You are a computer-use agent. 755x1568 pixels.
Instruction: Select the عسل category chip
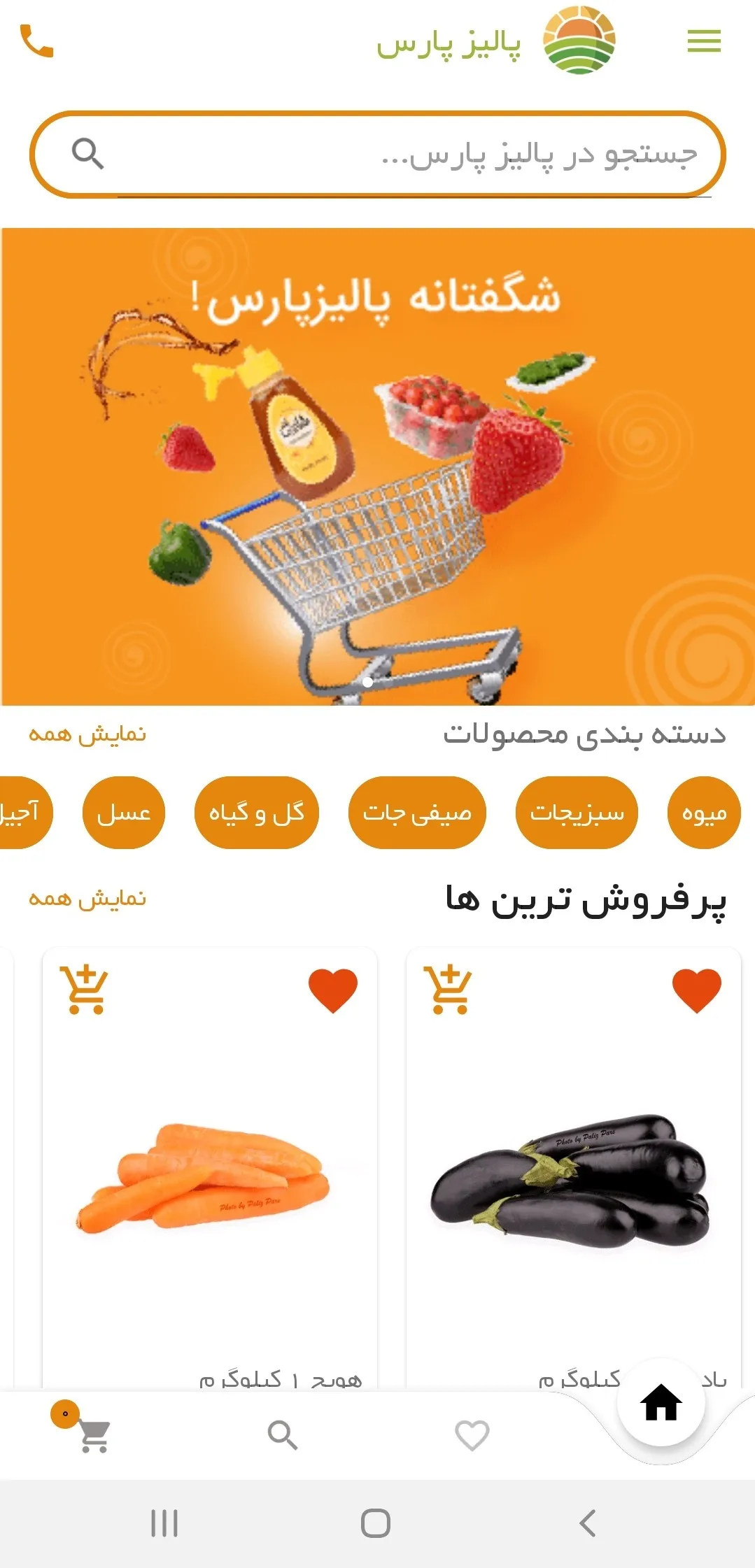[x=124, y=813]
